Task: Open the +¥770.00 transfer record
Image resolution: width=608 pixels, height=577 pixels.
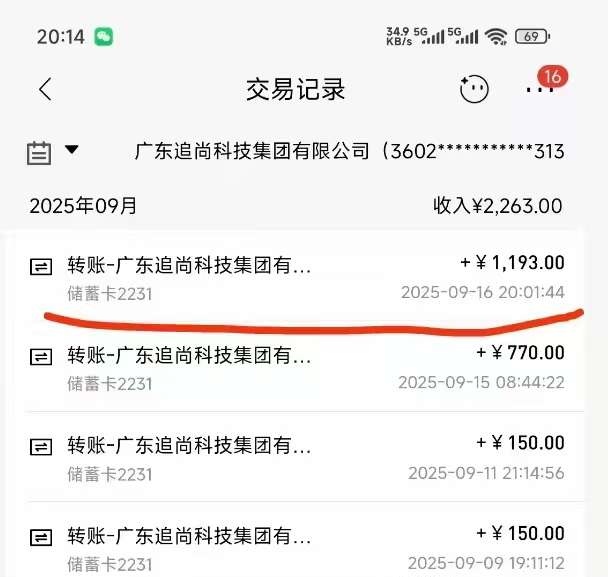Action: tap(300, 367)
